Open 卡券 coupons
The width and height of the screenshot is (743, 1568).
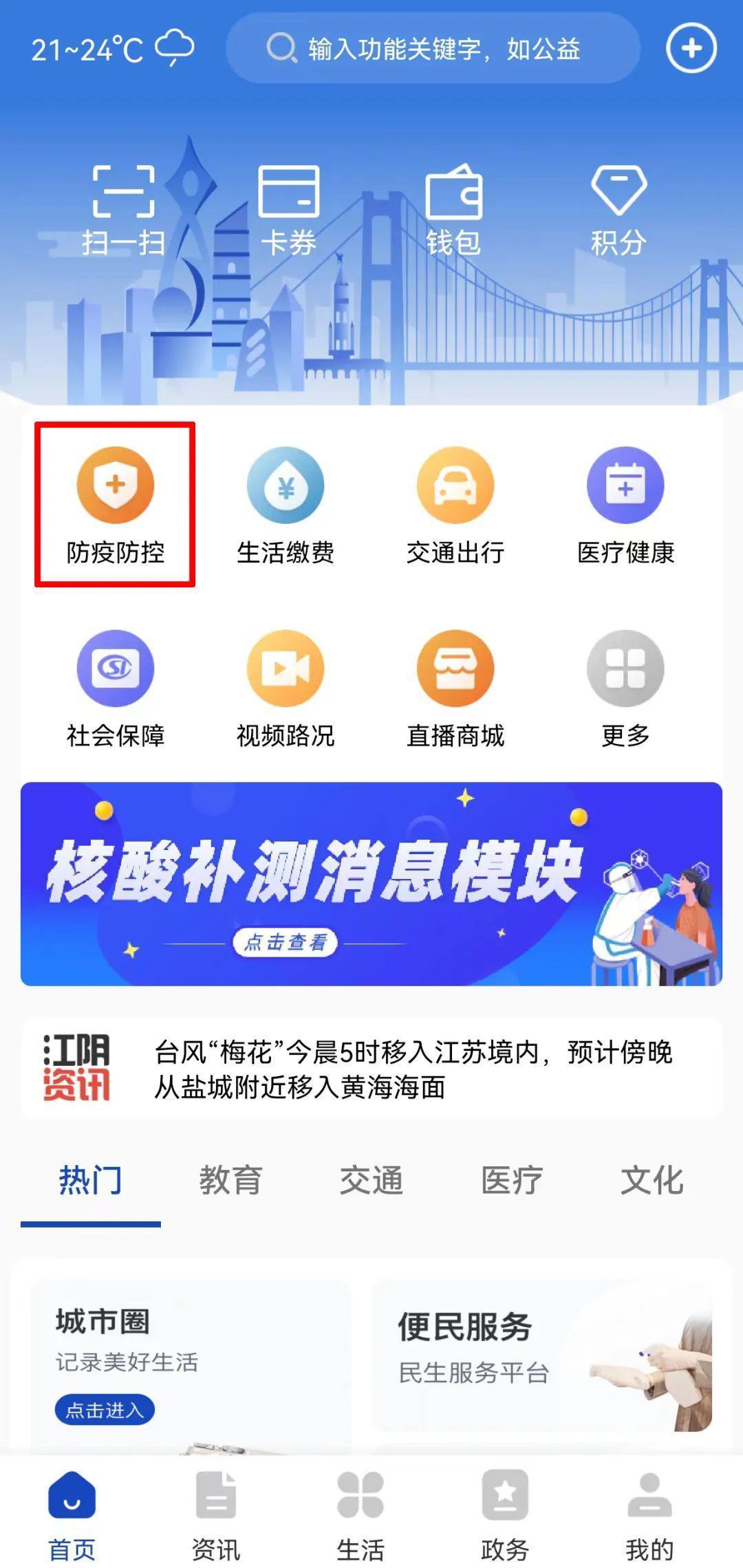[x=288, y=210]
